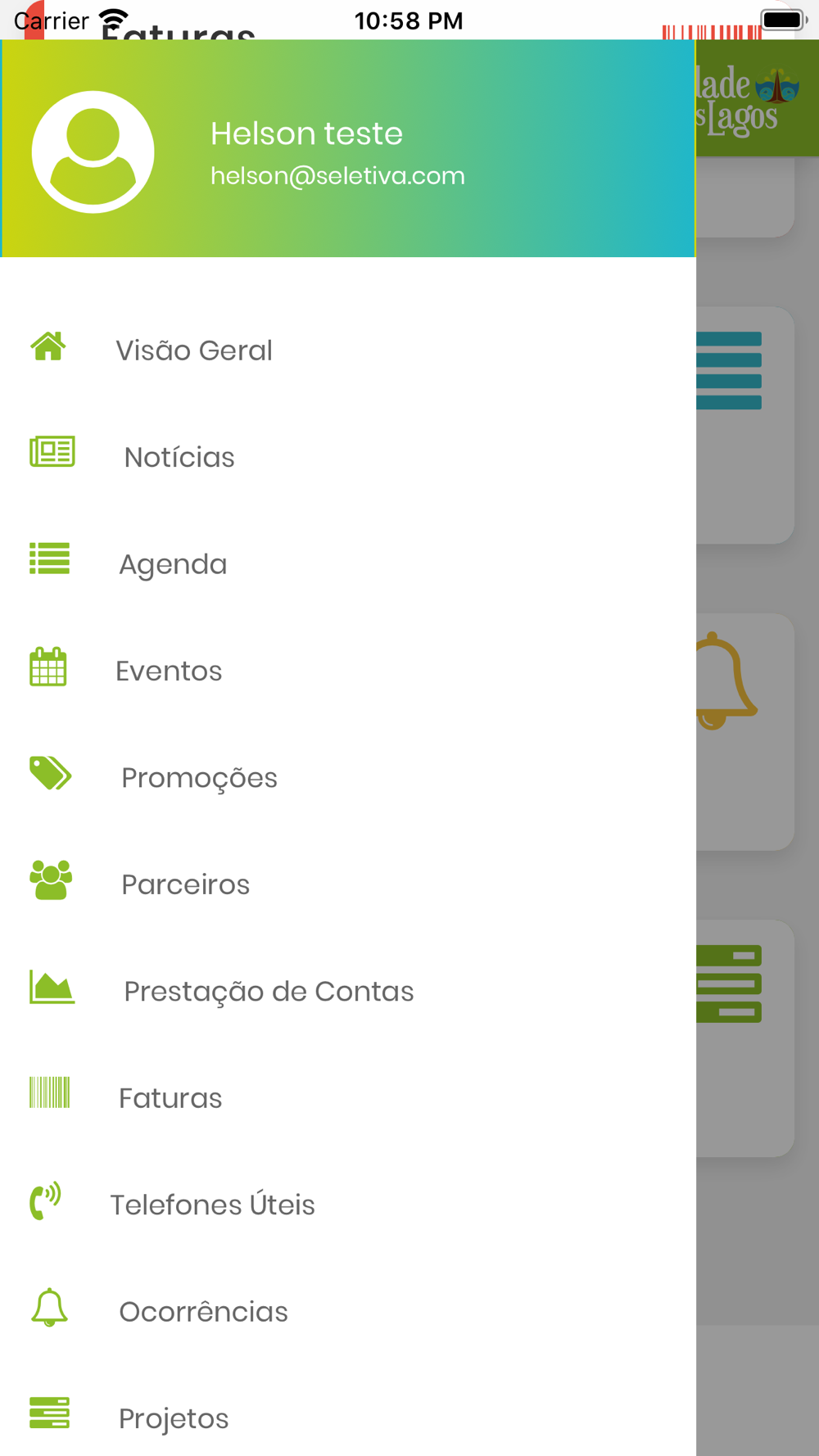Open Visão Geral from the drawer
819x1456 pixels.
click(x=193, y=350)
